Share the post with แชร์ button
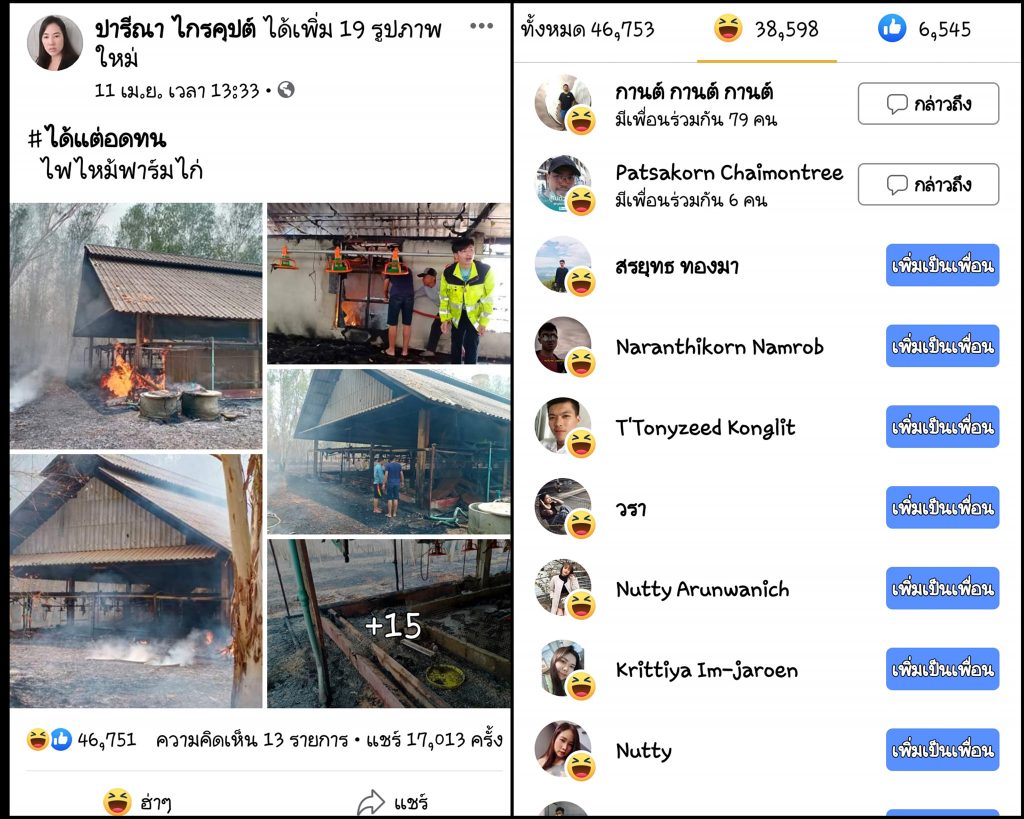The height and width of the screenshot is (819, 1024). tap(392, 802)
